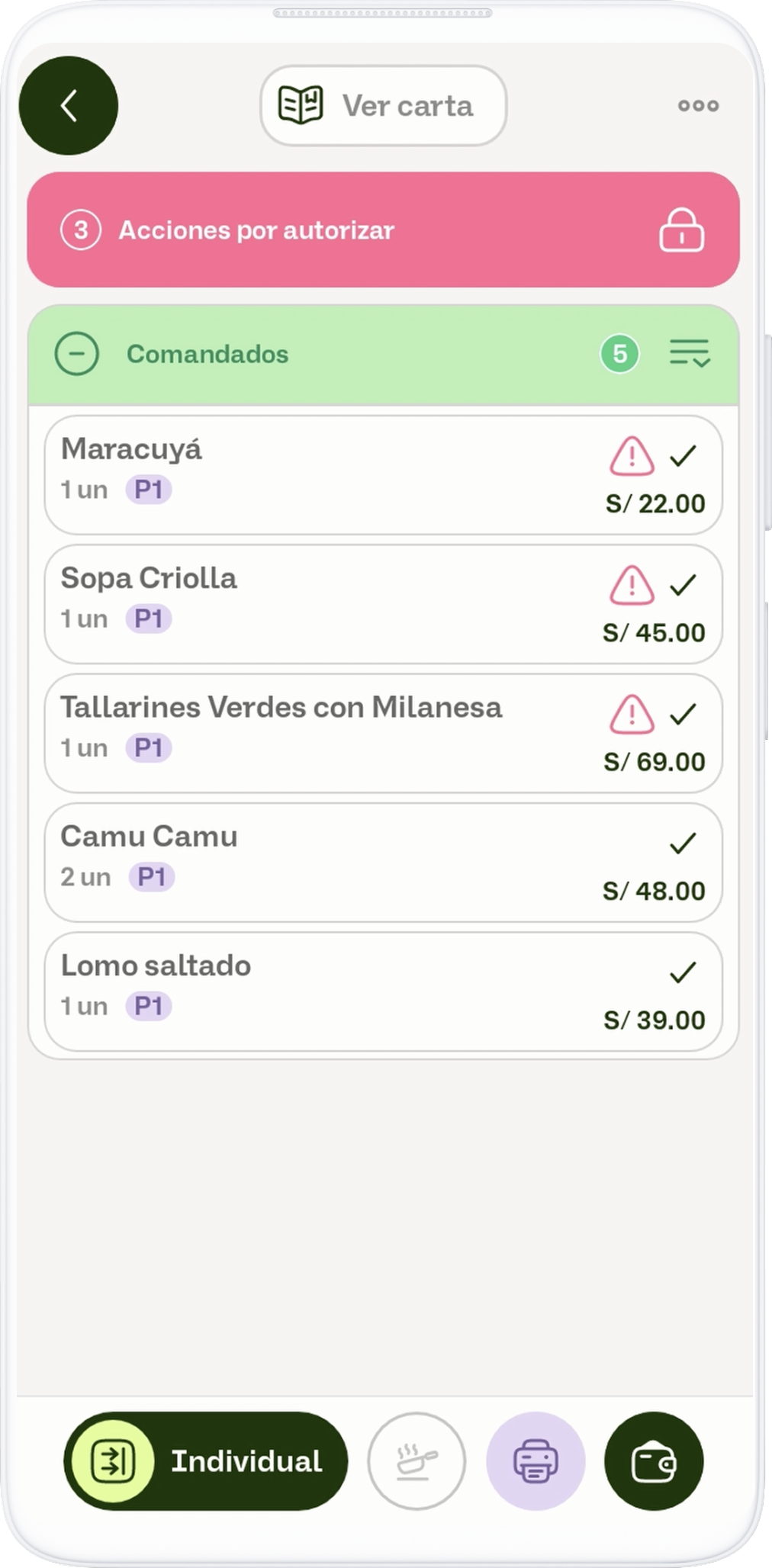Screen dimensions: 772x1568
Task: Check the alert on Sopa Criolla
Action: coord(632,585)
